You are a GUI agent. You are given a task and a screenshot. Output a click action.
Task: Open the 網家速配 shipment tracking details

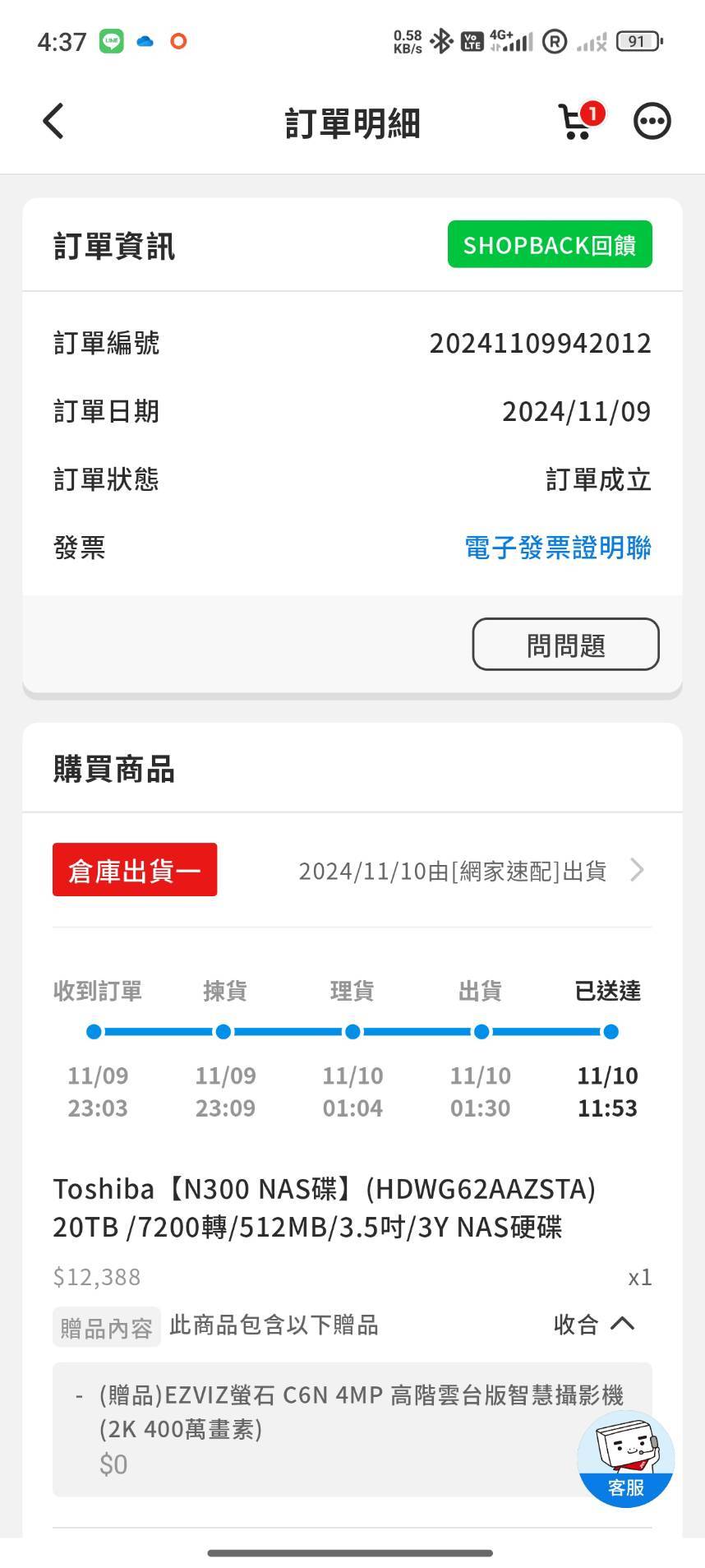(471, 871)
